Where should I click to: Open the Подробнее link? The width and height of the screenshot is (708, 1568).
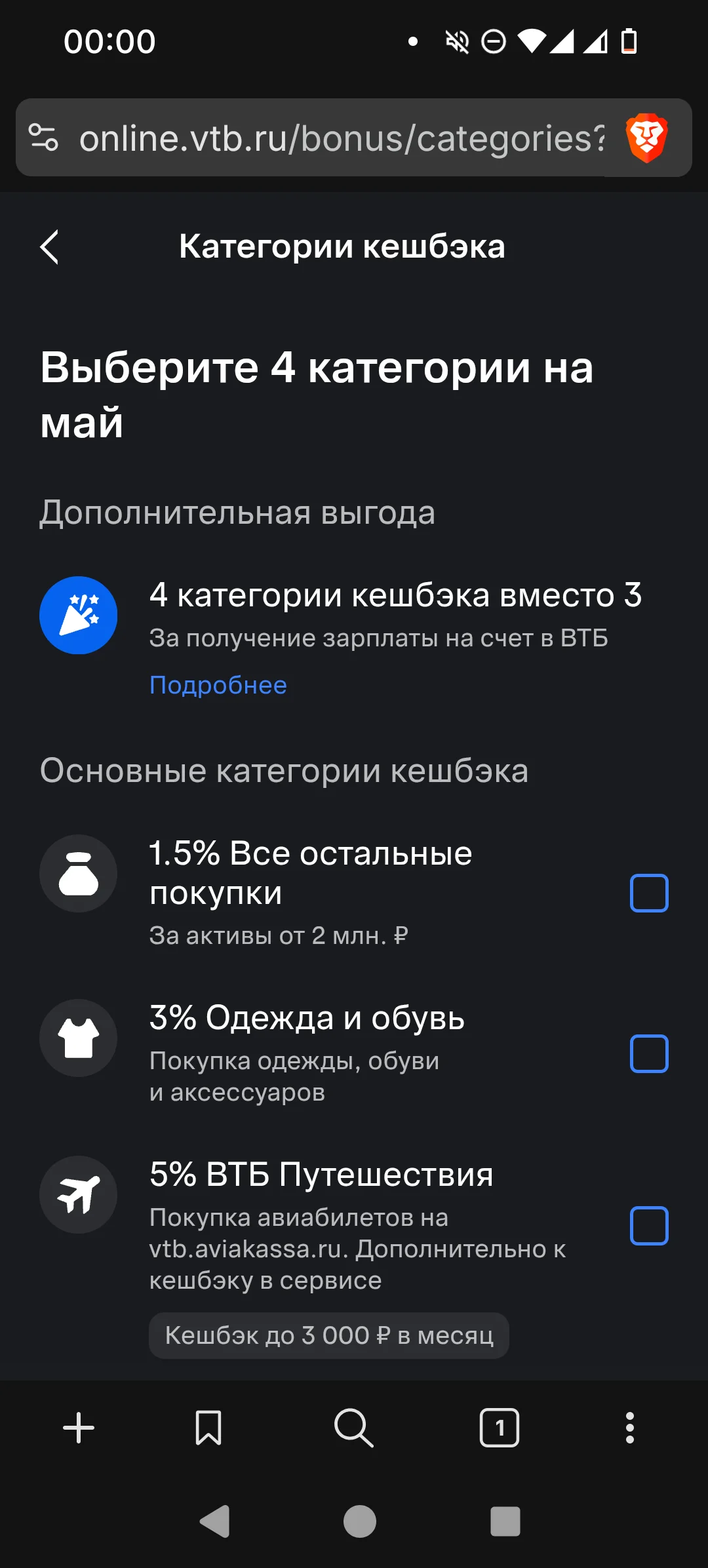218,685
